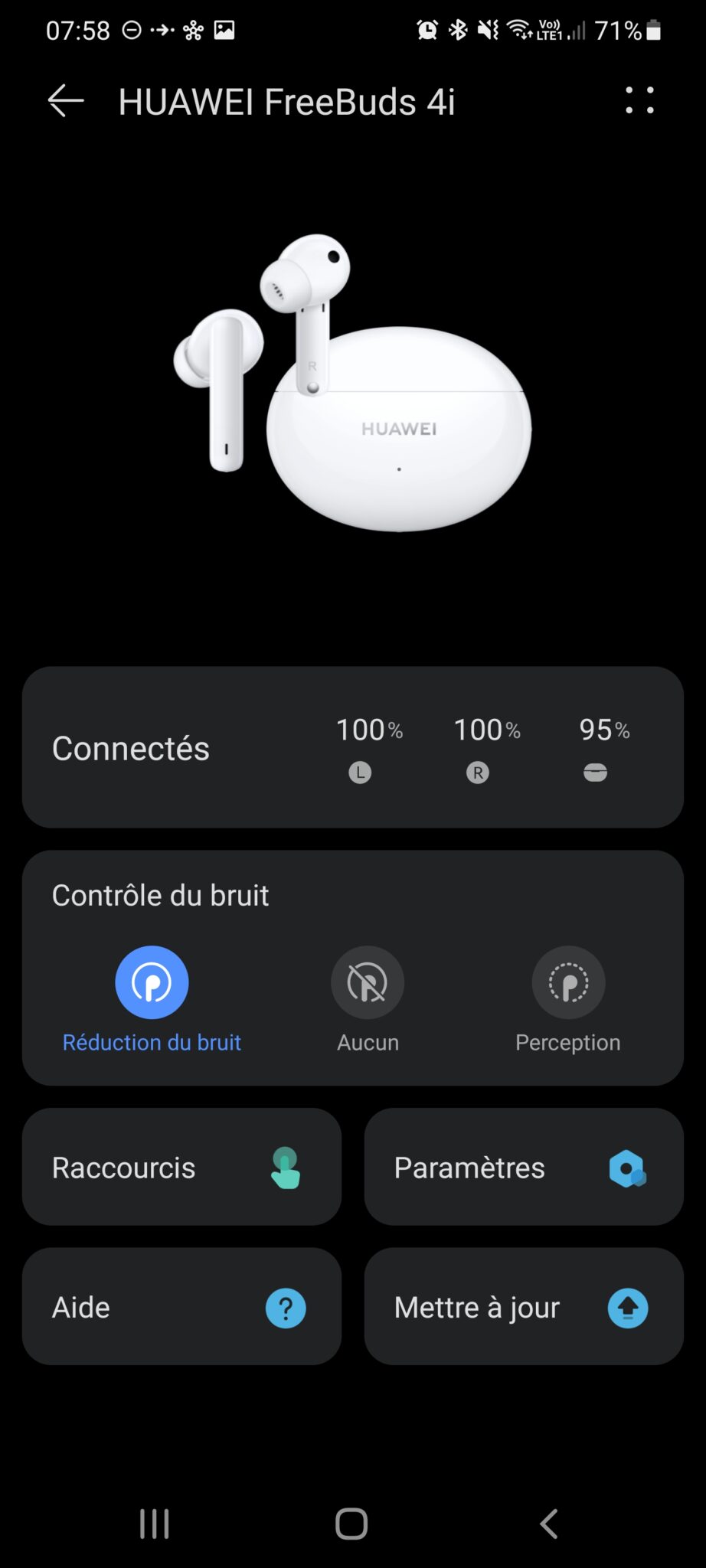Open the Aide card
Viewport: 706px width, 1568px height.
click(181, 1307)
